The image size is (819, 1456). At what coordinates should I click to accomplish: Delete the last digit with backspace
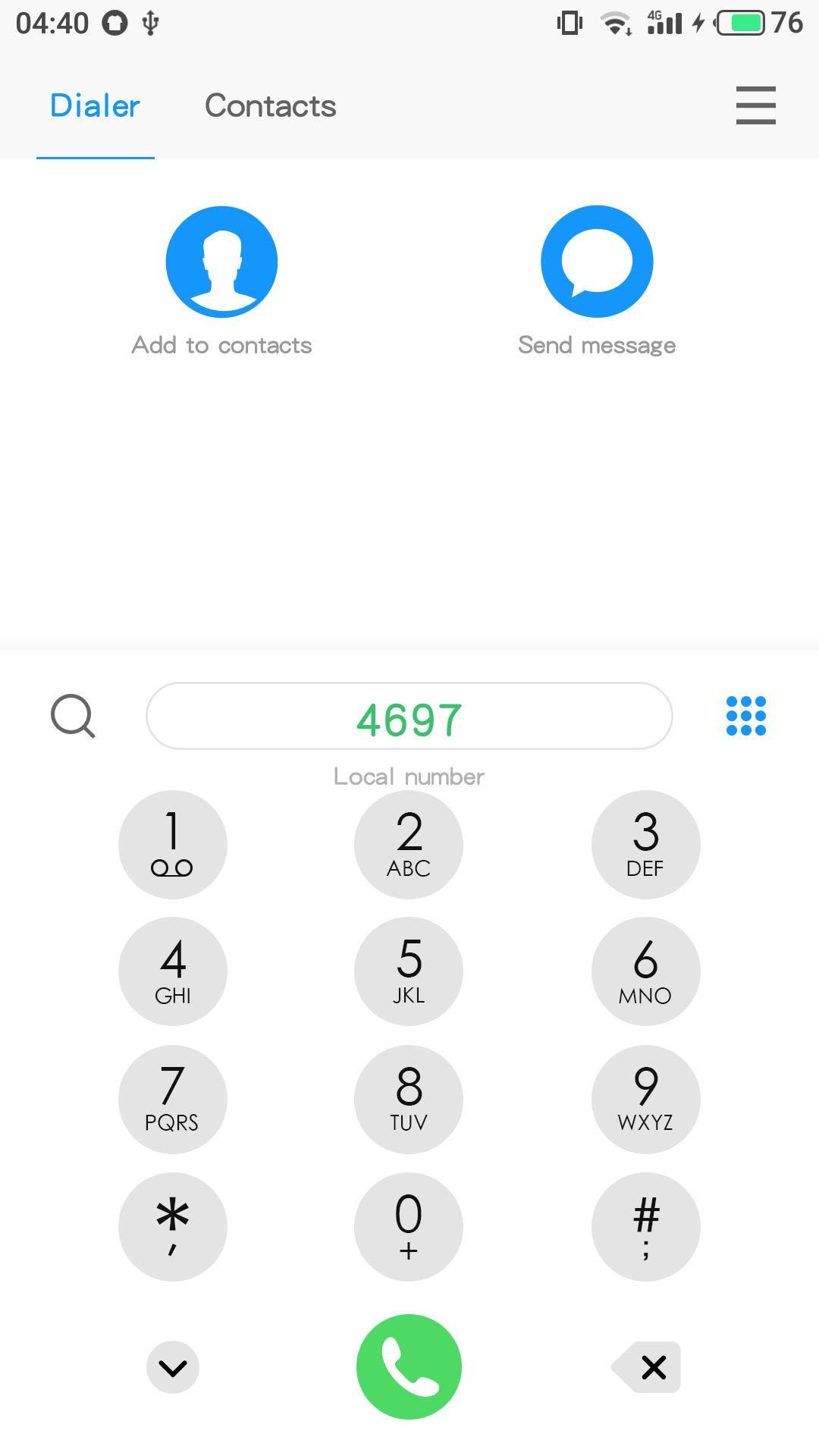point(646,1367)
